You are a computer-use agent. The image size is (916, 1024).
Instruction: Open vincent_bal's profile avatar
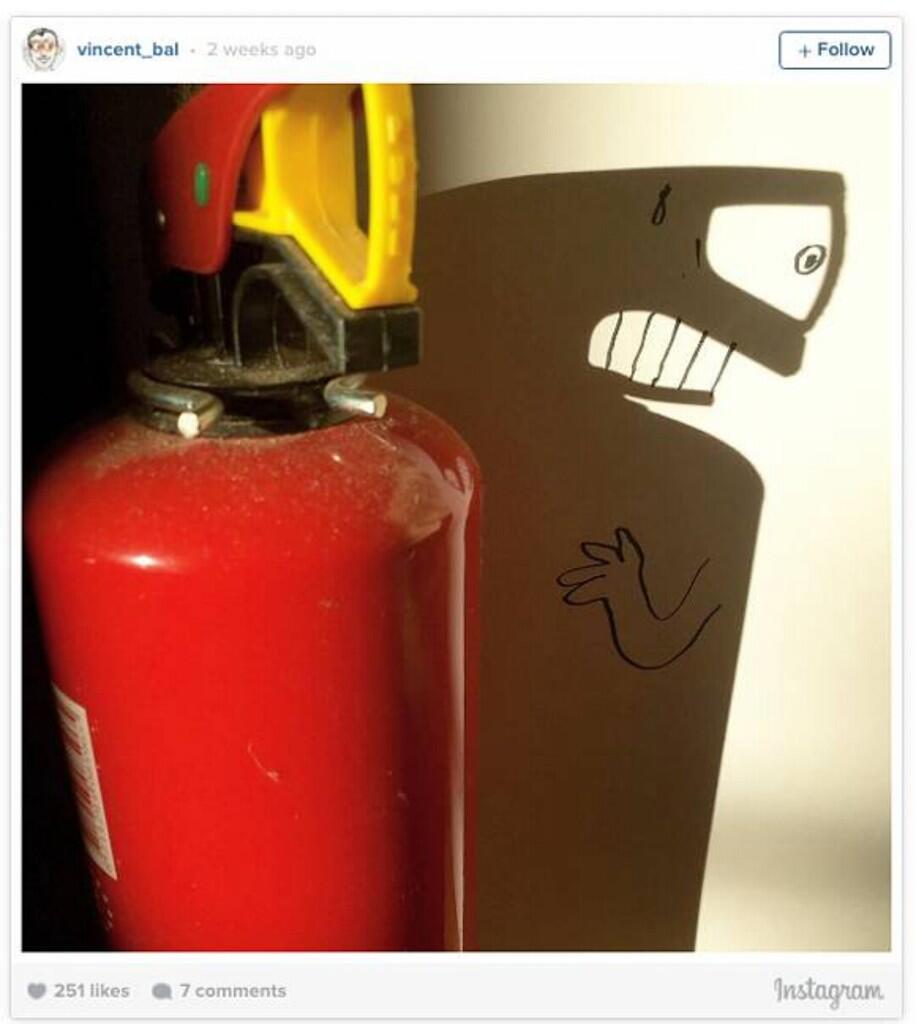(43, 49)
